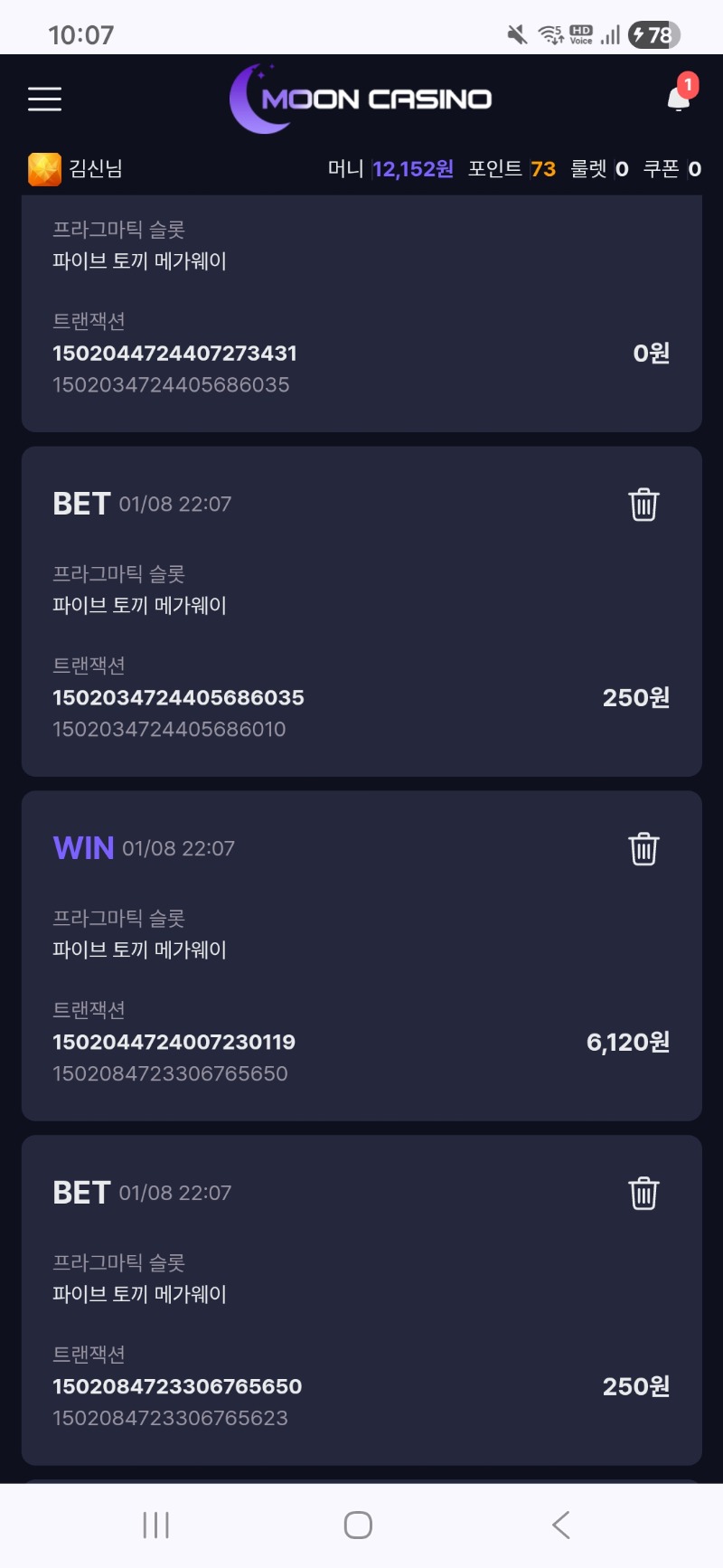Viewport: 723px width, 1568px height.
Task: Click the Moon Casino logo
Action: click(361, 99)
